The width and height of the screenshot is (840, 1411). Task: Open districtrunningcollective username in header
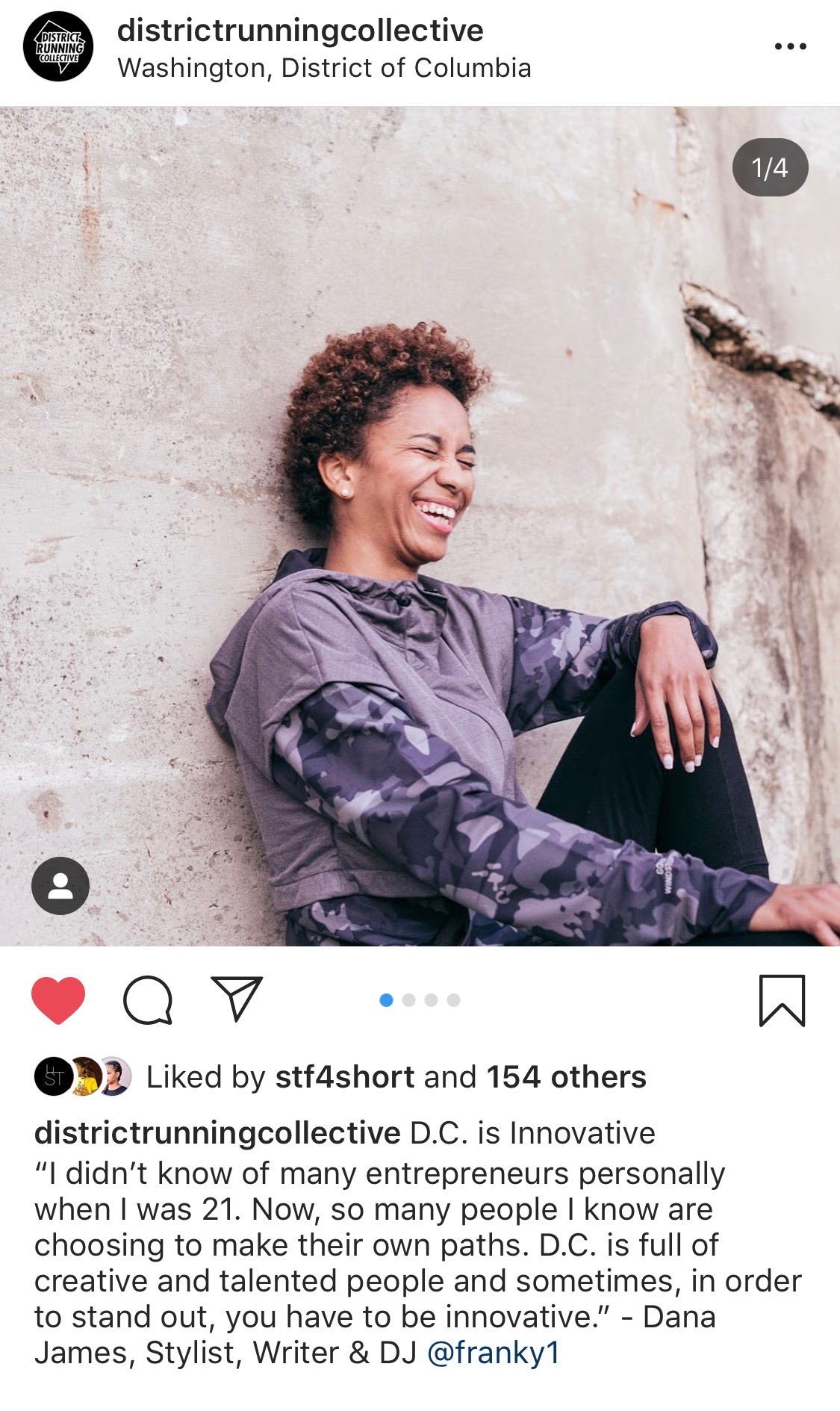(x=300, y=31)
